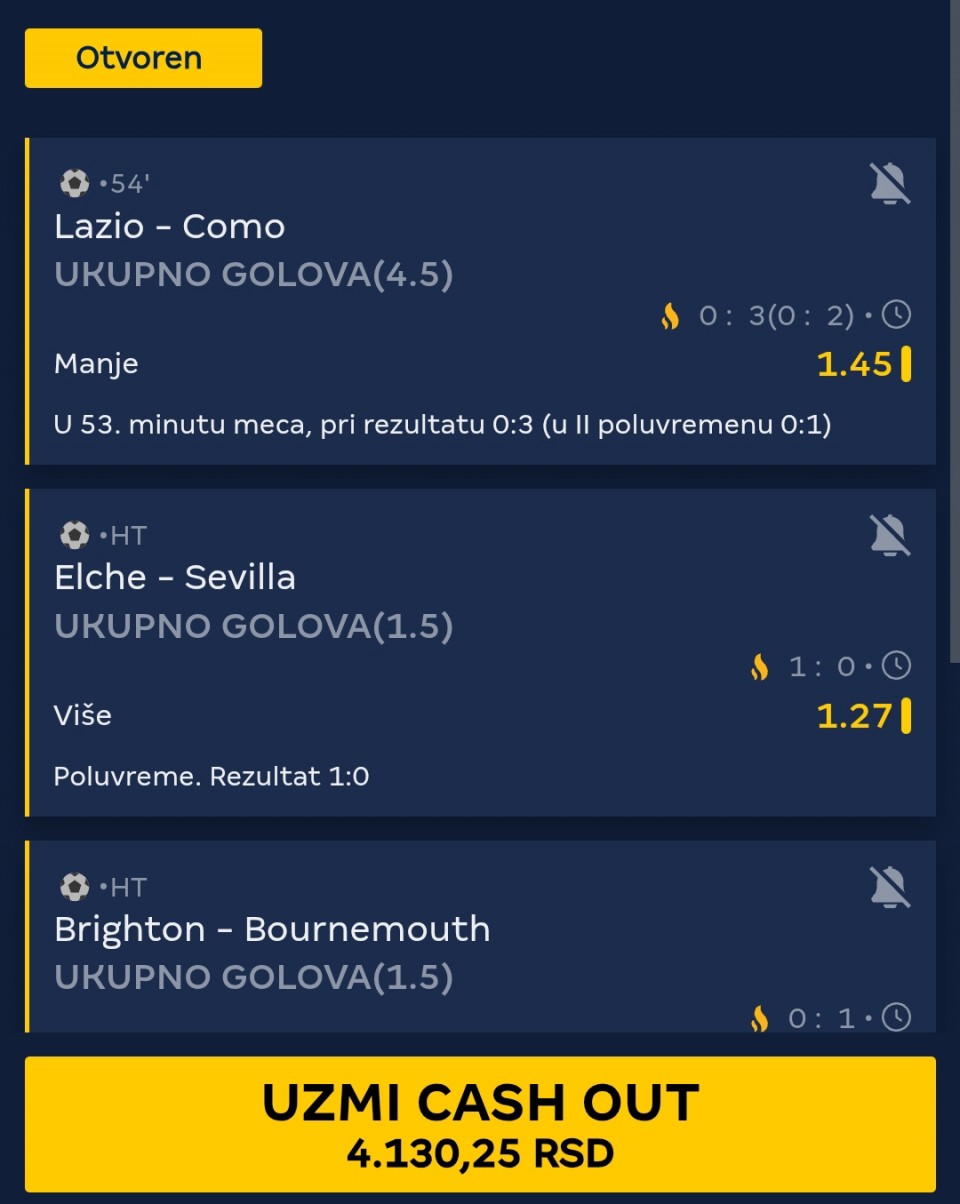Toggle notification bell for Elche - Sevilla
This screenshot has height=1204, width=960.
pyautogui.click(x=889, y=535)
